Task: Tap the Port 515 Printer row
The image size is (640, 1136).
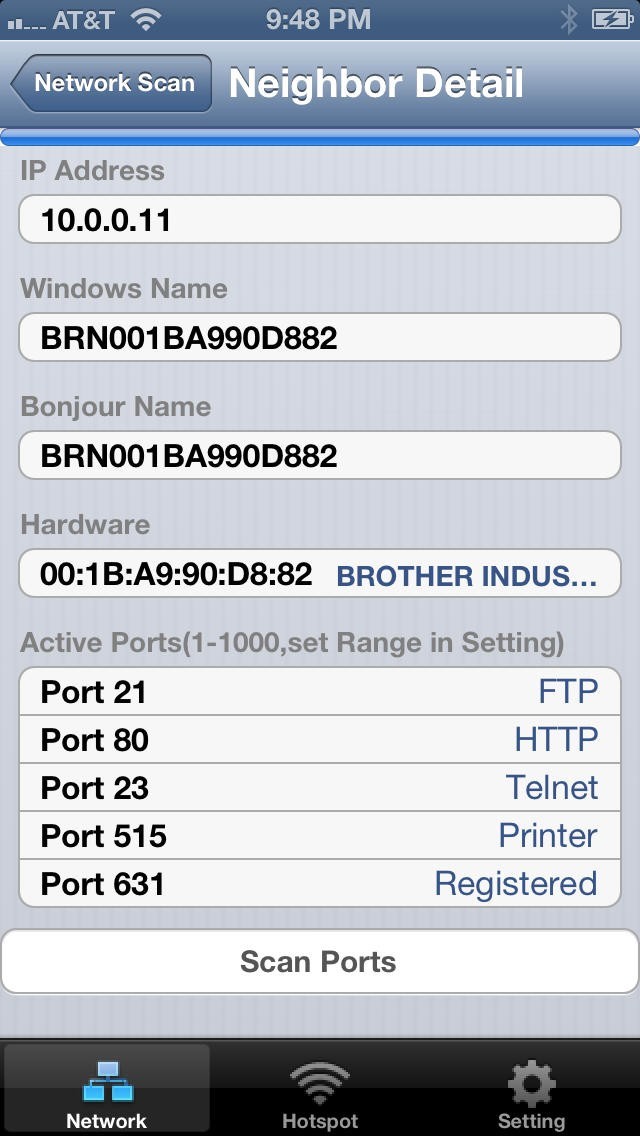Action: (x=320, y=835)
